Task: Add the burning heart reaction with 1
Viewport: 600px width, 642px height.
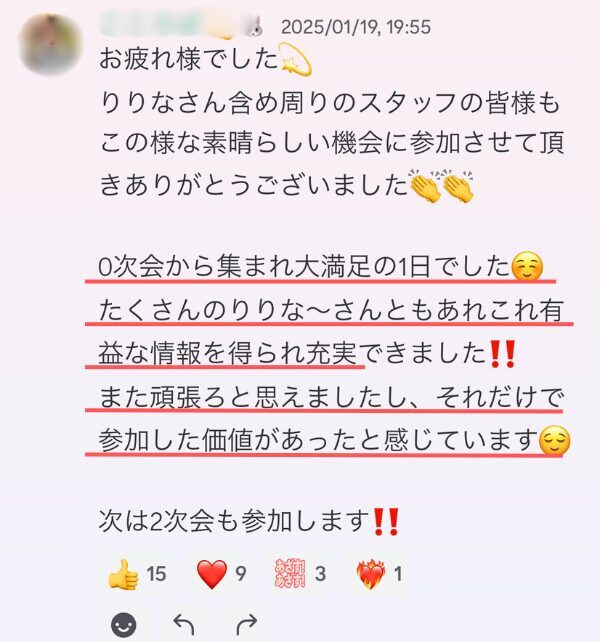Action: (380, 574)
